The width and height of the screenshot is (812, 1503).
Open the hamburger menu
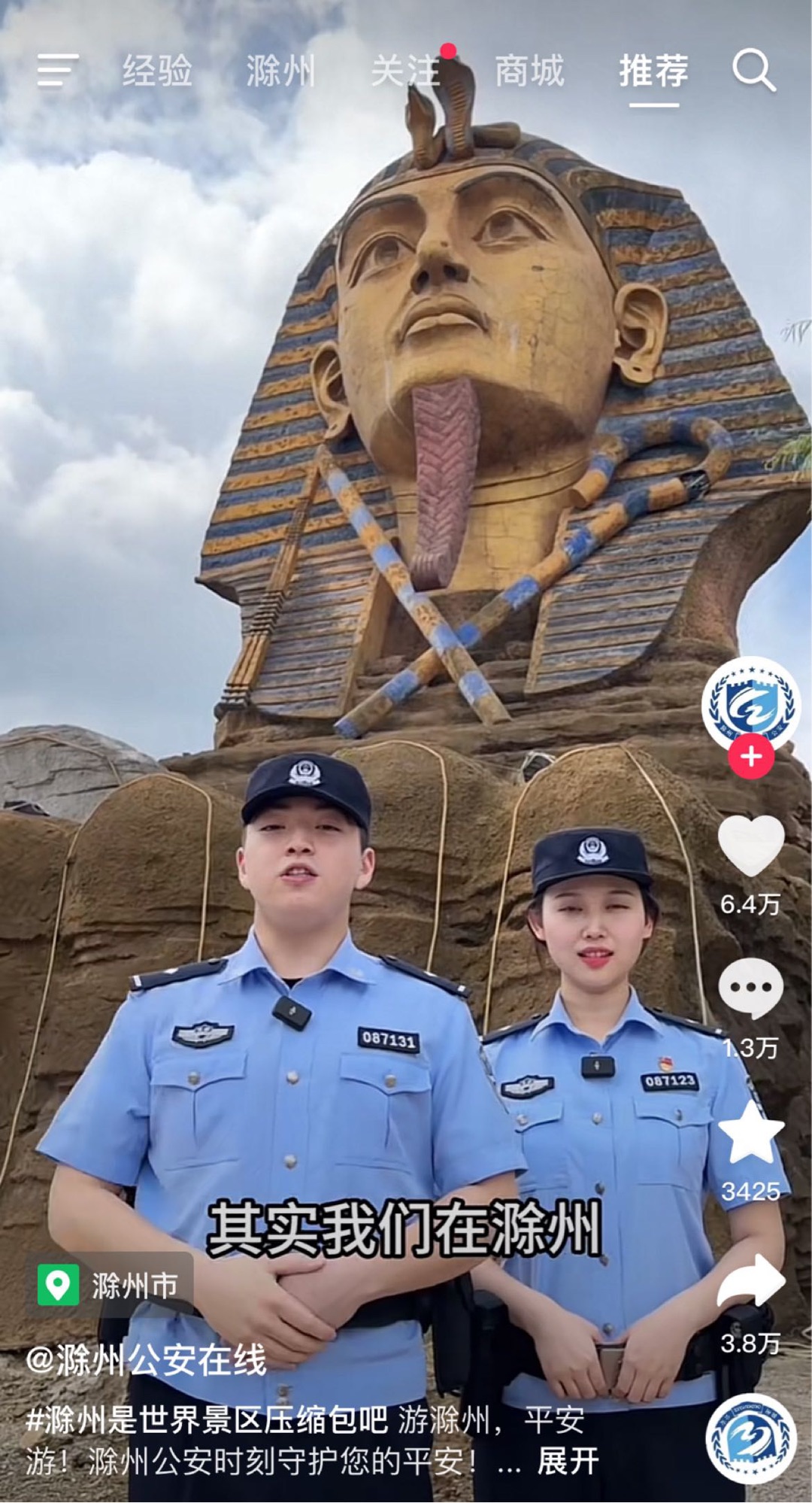tap(57, 71)
